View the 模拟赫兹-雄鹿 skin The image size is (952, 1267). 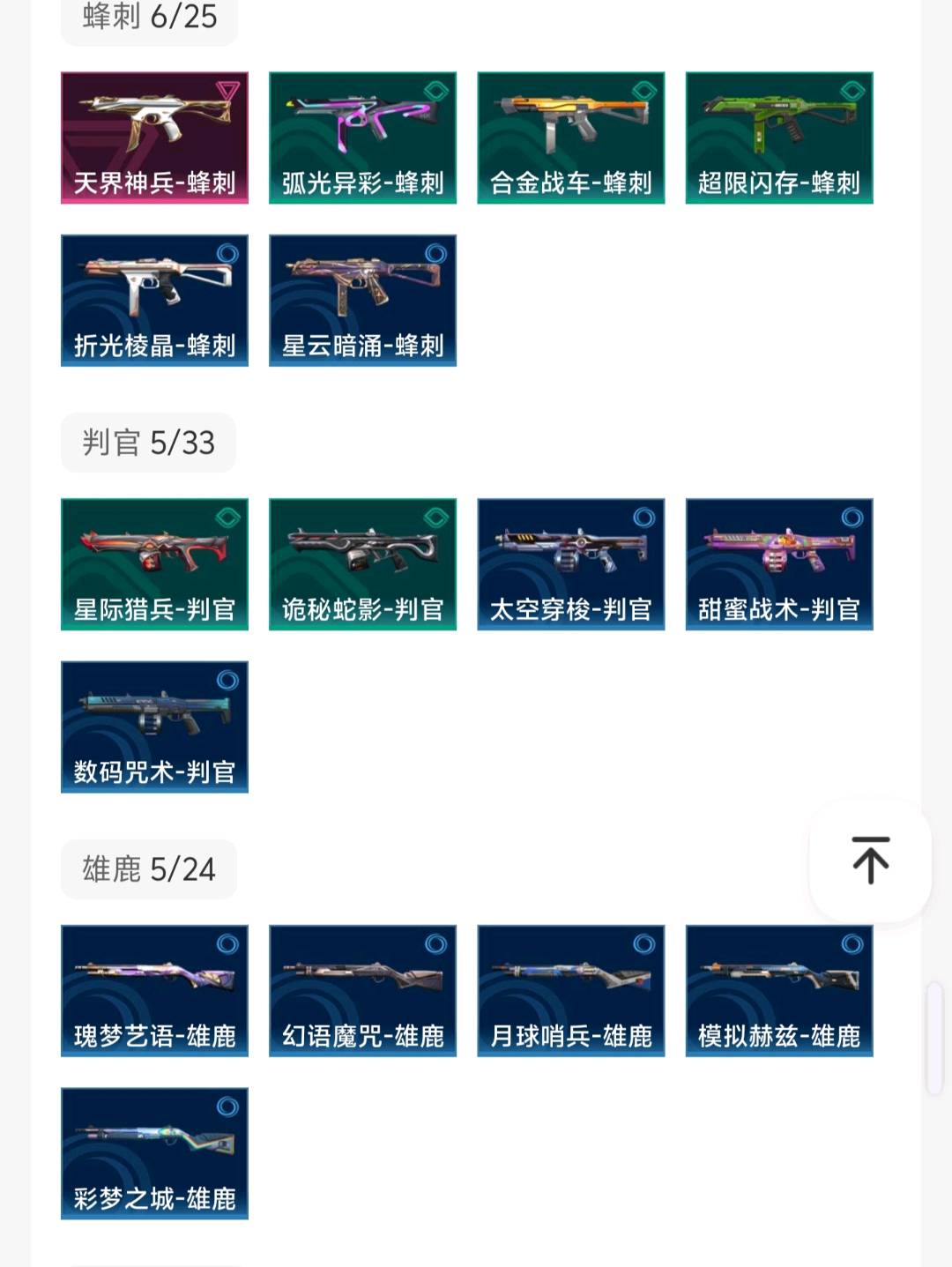779,990
